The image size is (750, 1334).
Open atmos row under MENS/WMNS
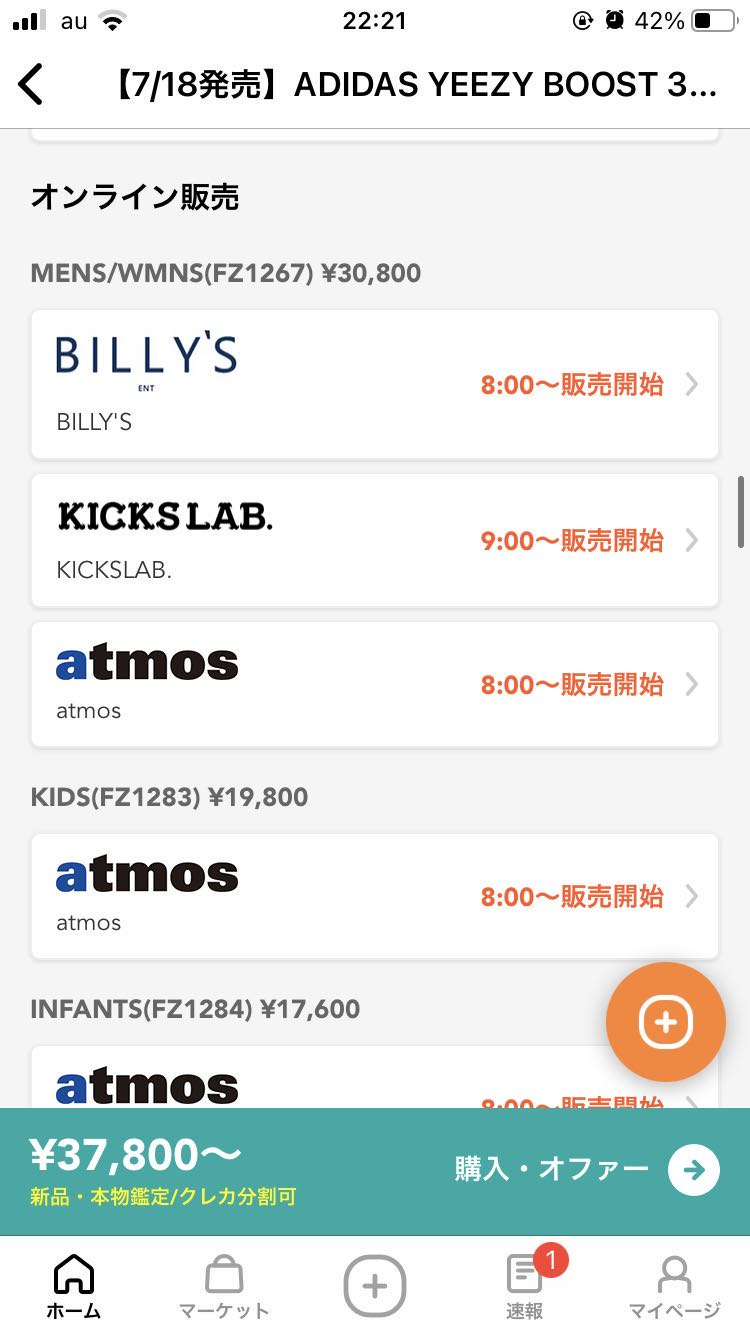pyautogui.click(x=375, y=684)
